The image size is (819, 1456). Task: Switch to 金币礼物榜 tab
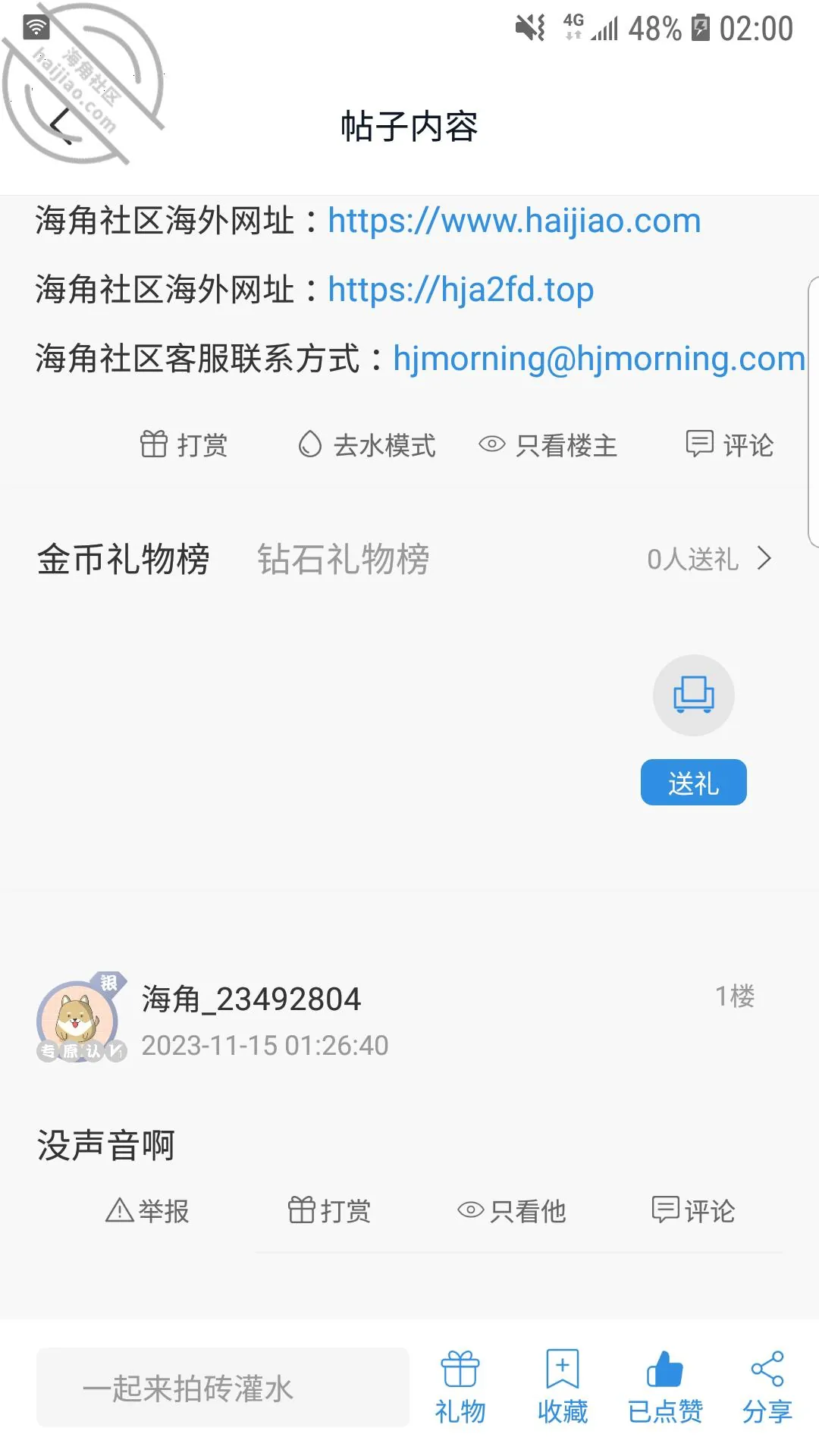pos(124,560)
